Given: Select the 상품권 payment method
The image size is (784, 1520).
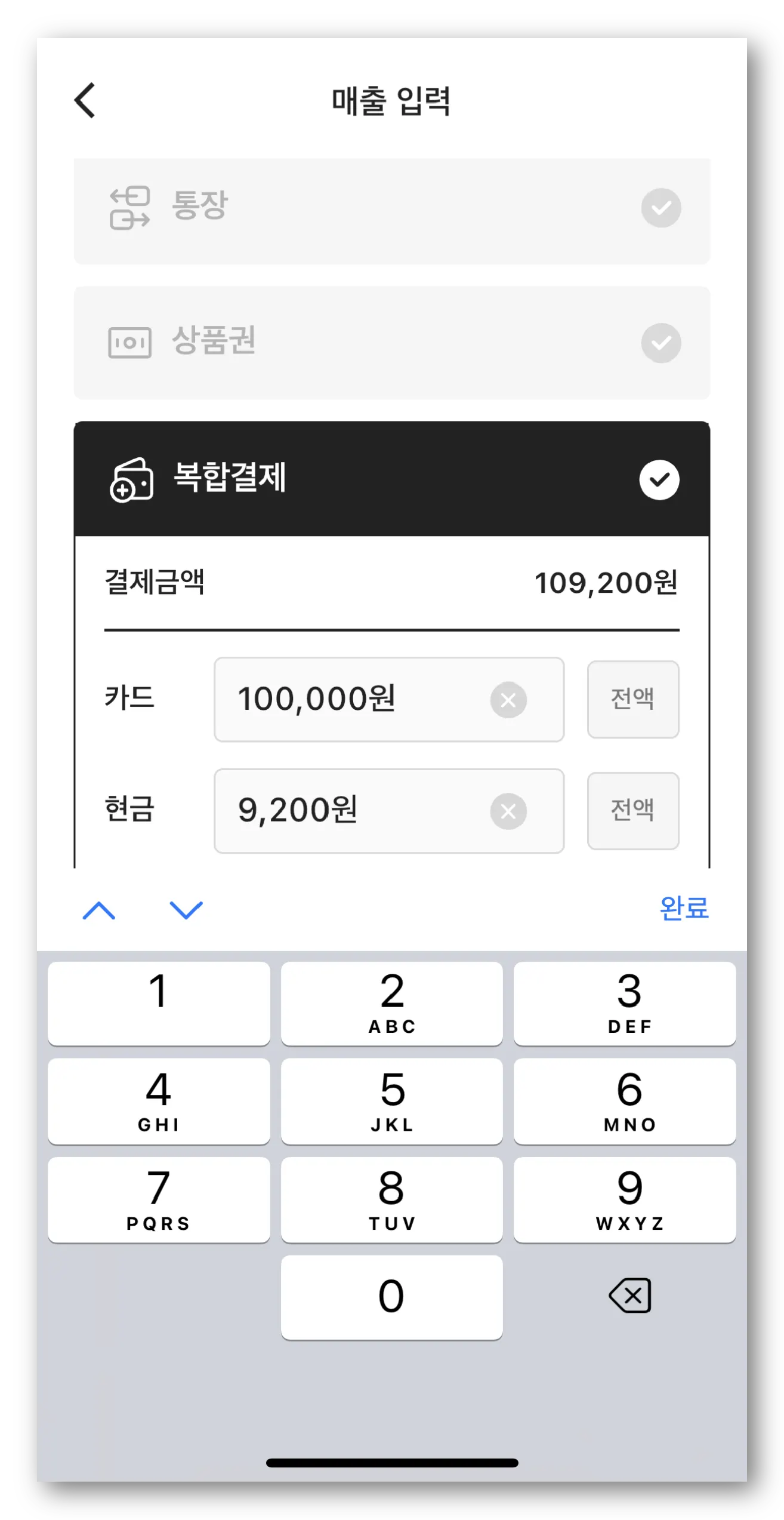Looking at the screenshot, I should pos(391,343).
